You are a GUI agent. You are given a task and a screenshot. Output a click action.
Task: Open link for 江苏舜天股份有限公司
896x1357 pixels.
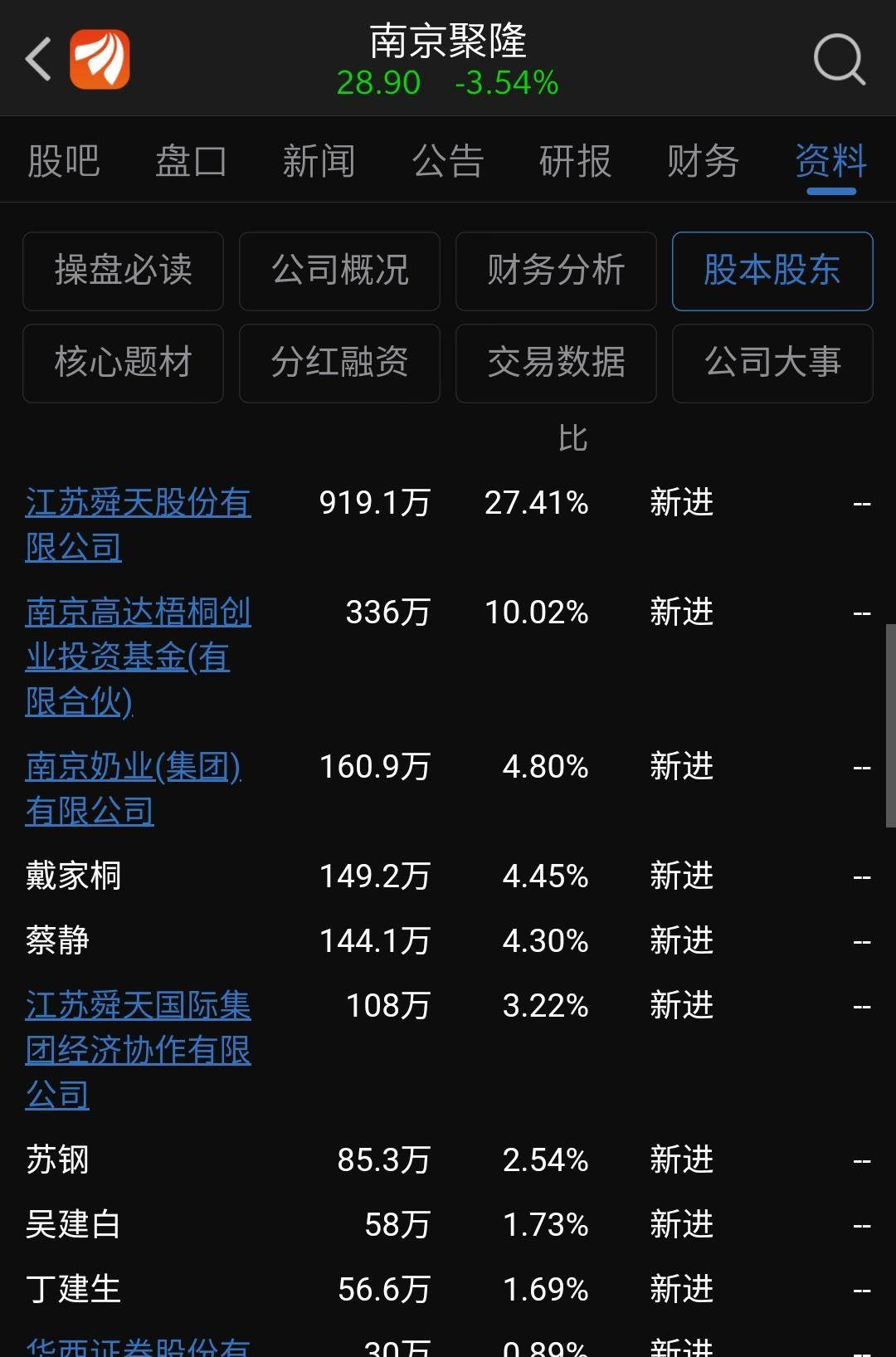(137, 523)
